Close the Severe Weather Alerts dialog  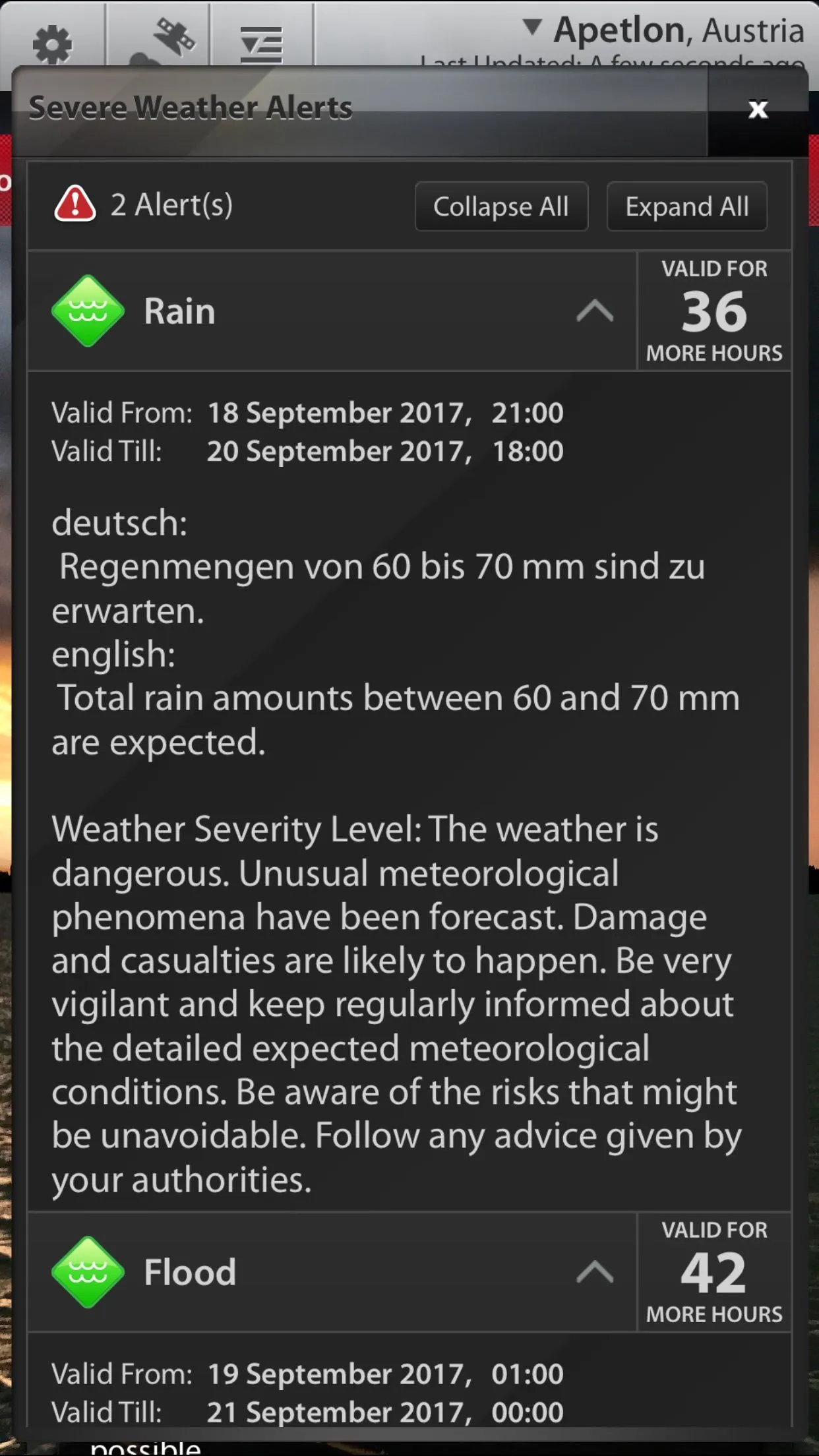coord(758,109)
